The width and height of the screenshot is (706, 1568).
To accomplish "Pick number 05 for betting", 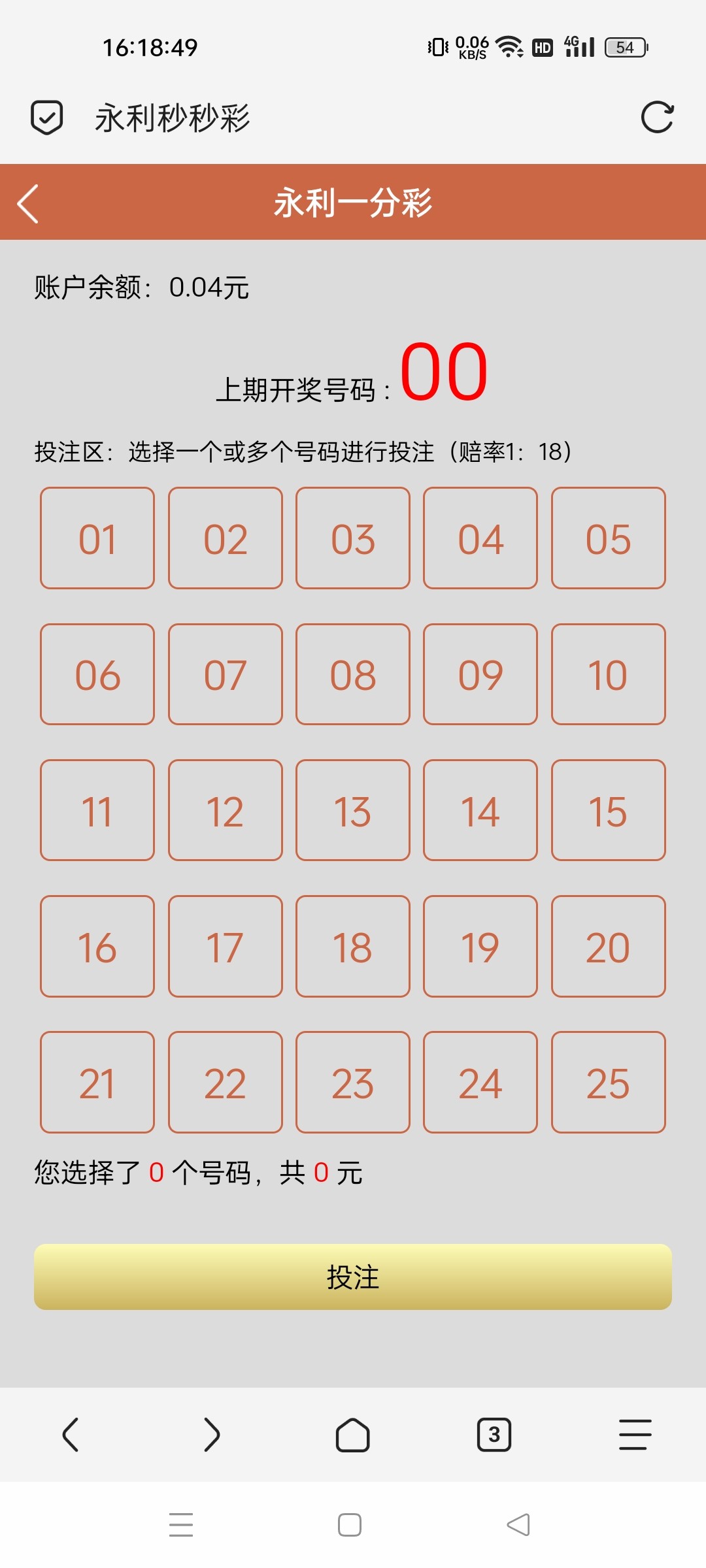I will 608,538.
